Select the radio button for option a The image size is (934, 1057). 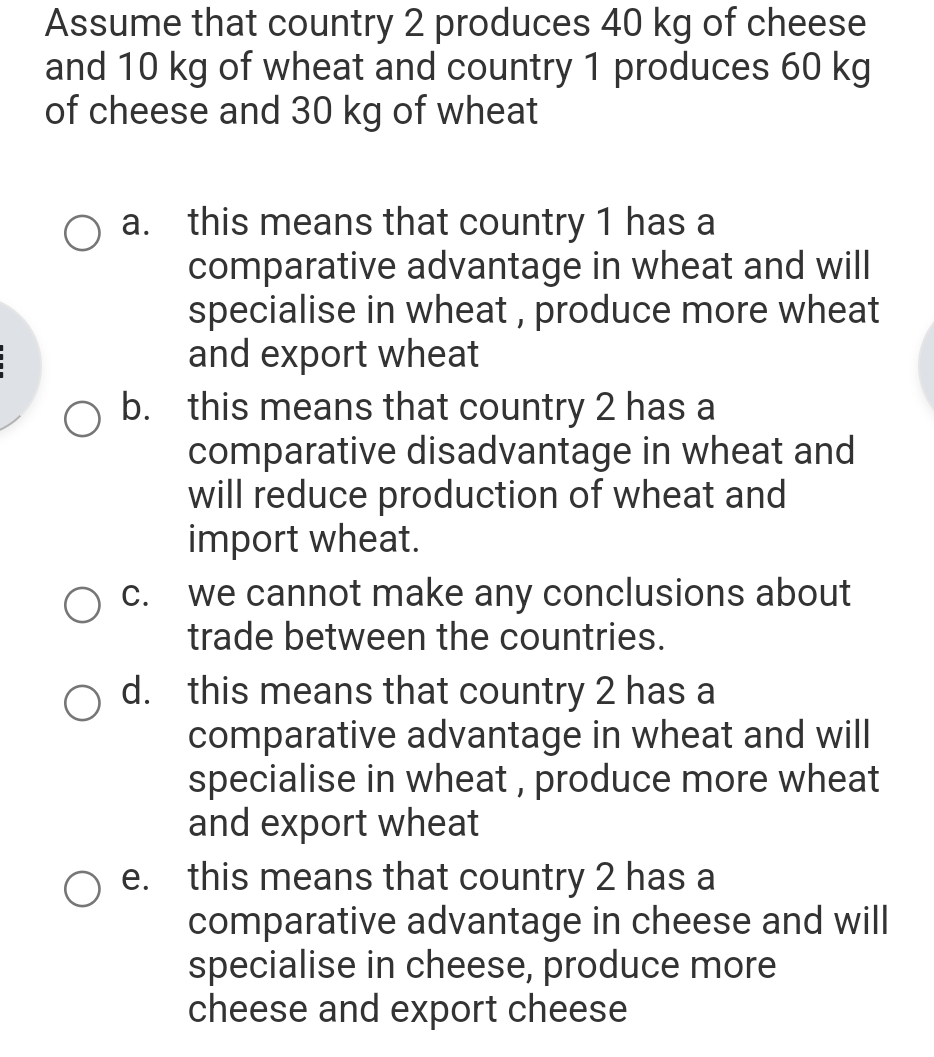(x=84, y=232)
